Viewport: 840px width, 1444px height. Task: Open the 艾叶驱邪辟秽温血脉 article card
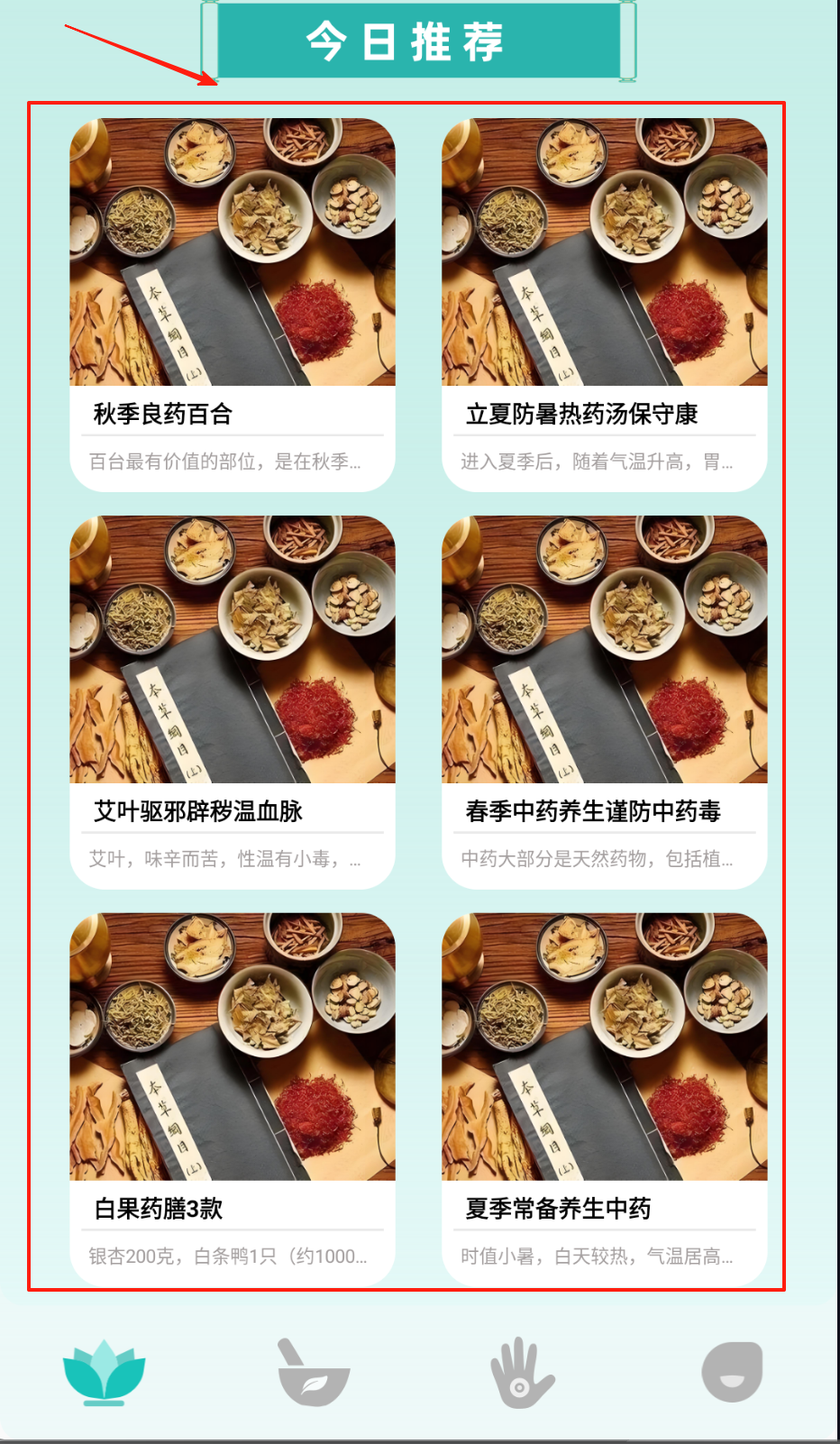tap(232, 702)
